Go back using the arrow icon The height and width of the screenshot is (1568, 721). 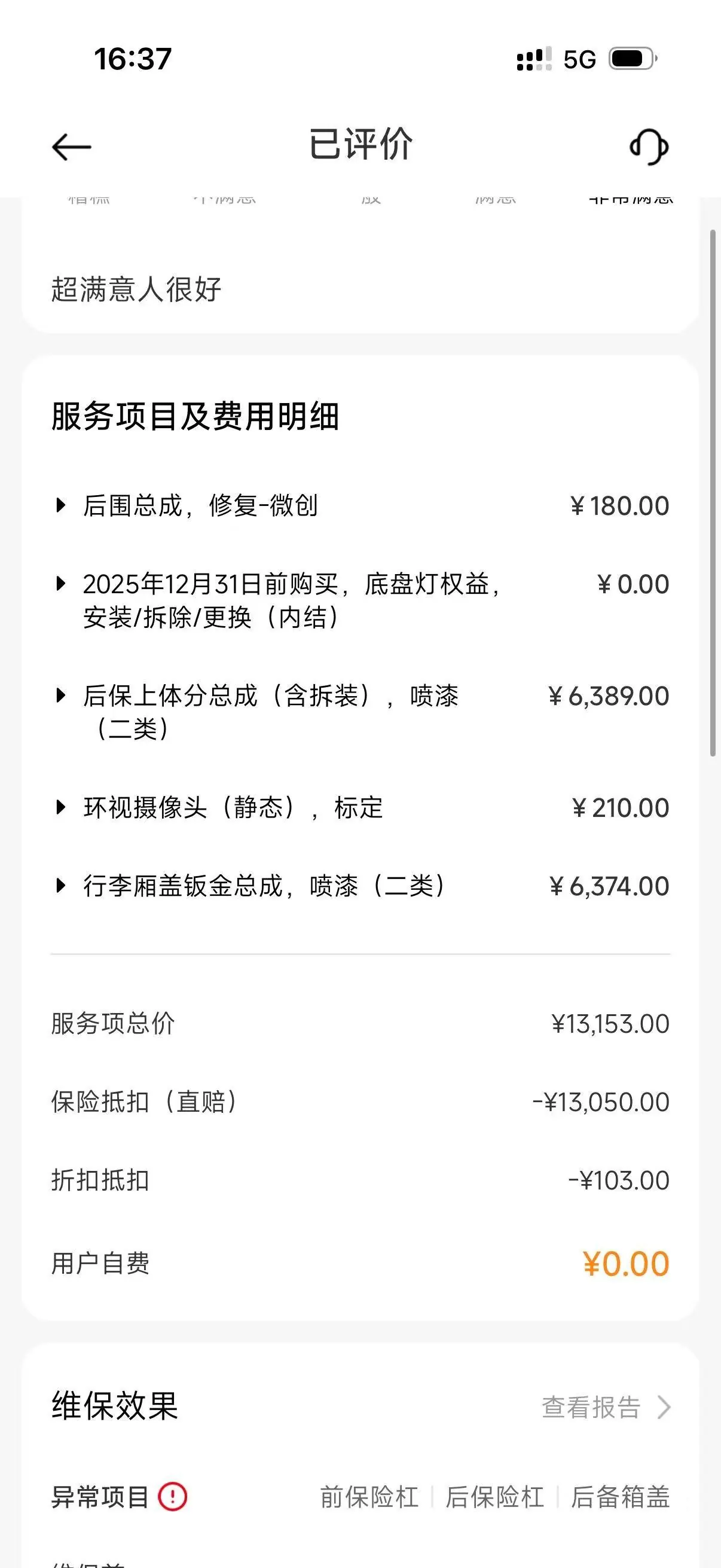pos(71,147)
